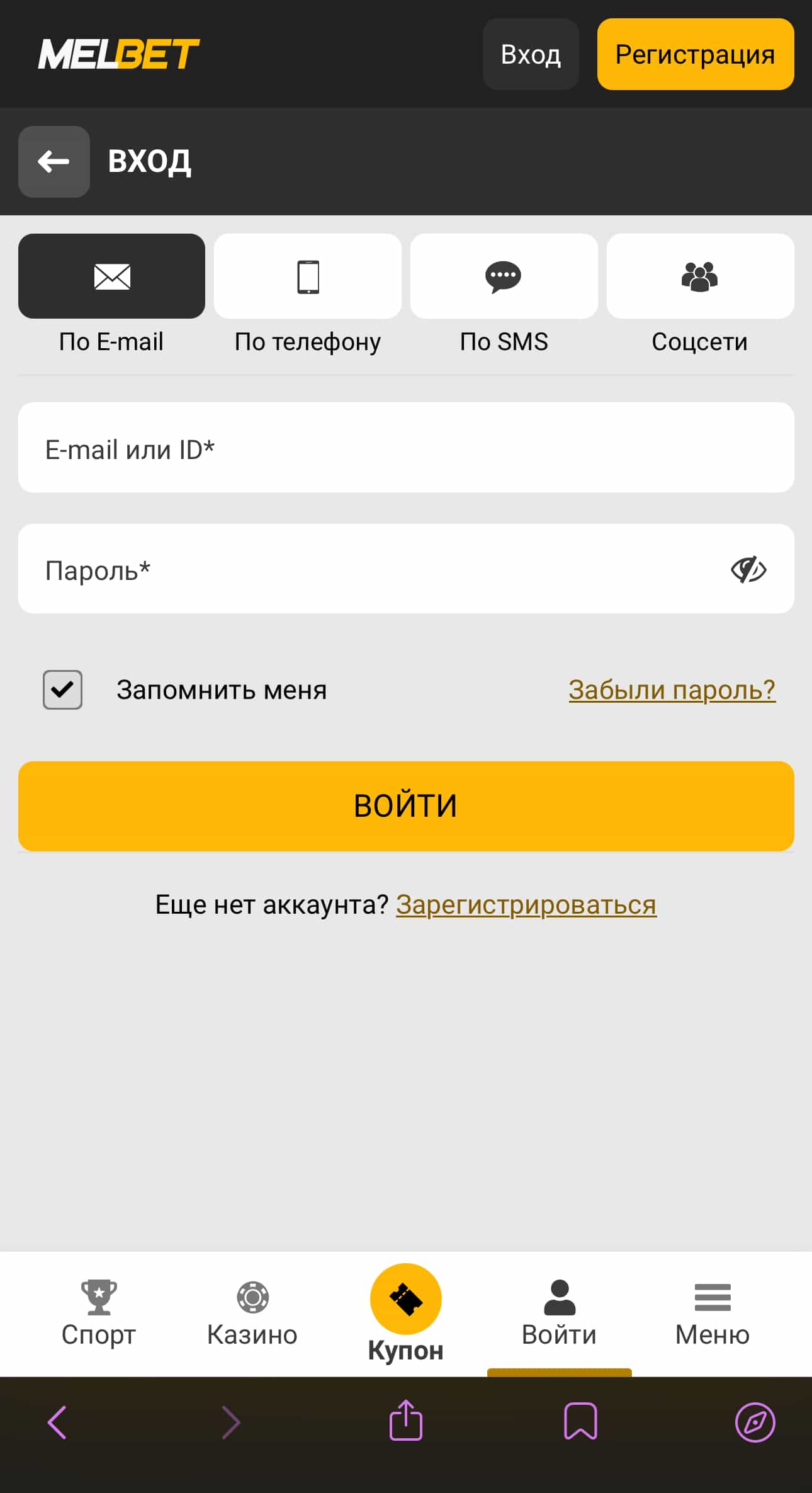
Task: Uncheck Запомнить меня
Action: pyautogui.click(x=62, y=690)
